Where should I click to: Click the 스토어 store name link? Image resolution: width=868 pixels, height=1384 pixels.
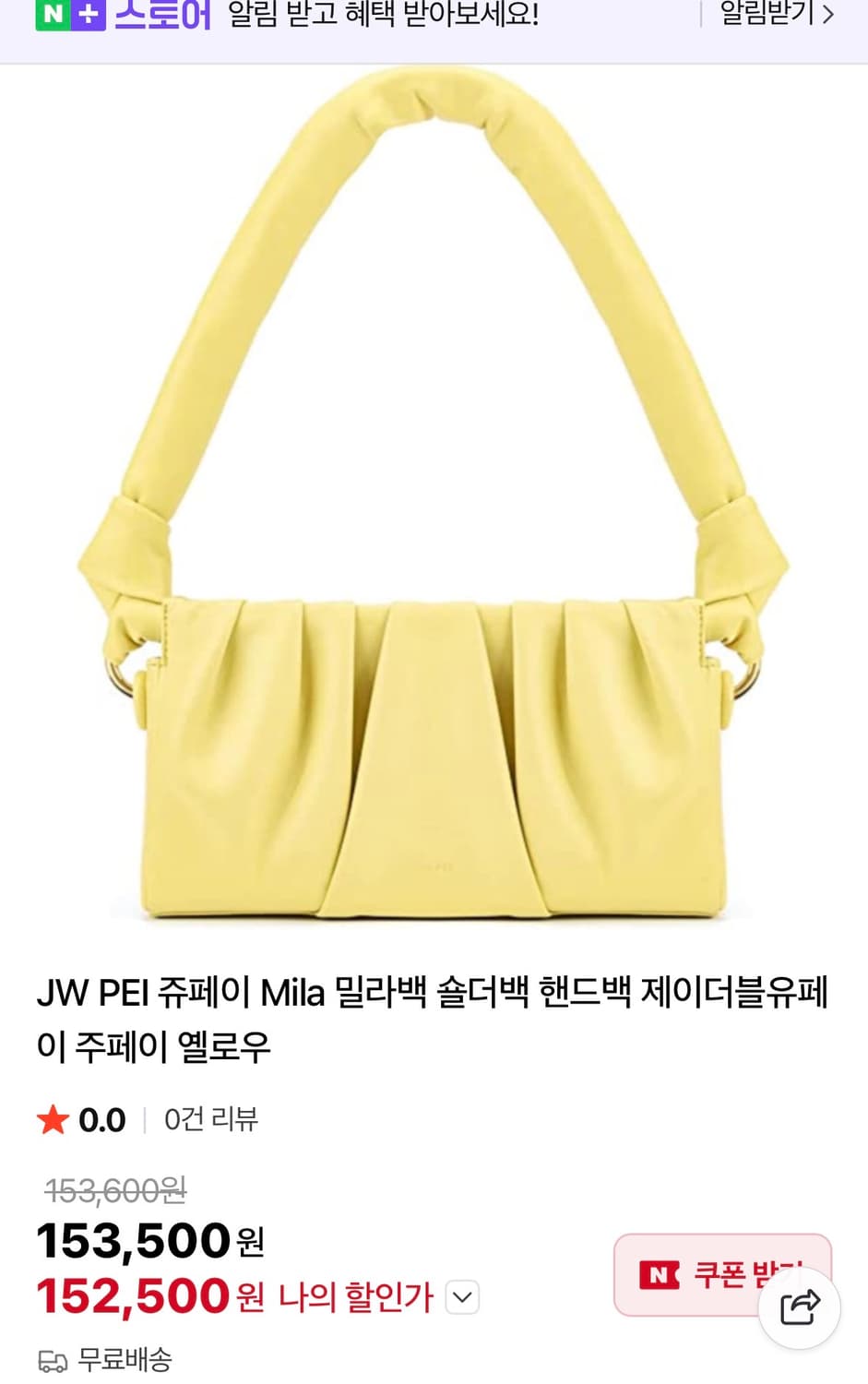[162, 14]
